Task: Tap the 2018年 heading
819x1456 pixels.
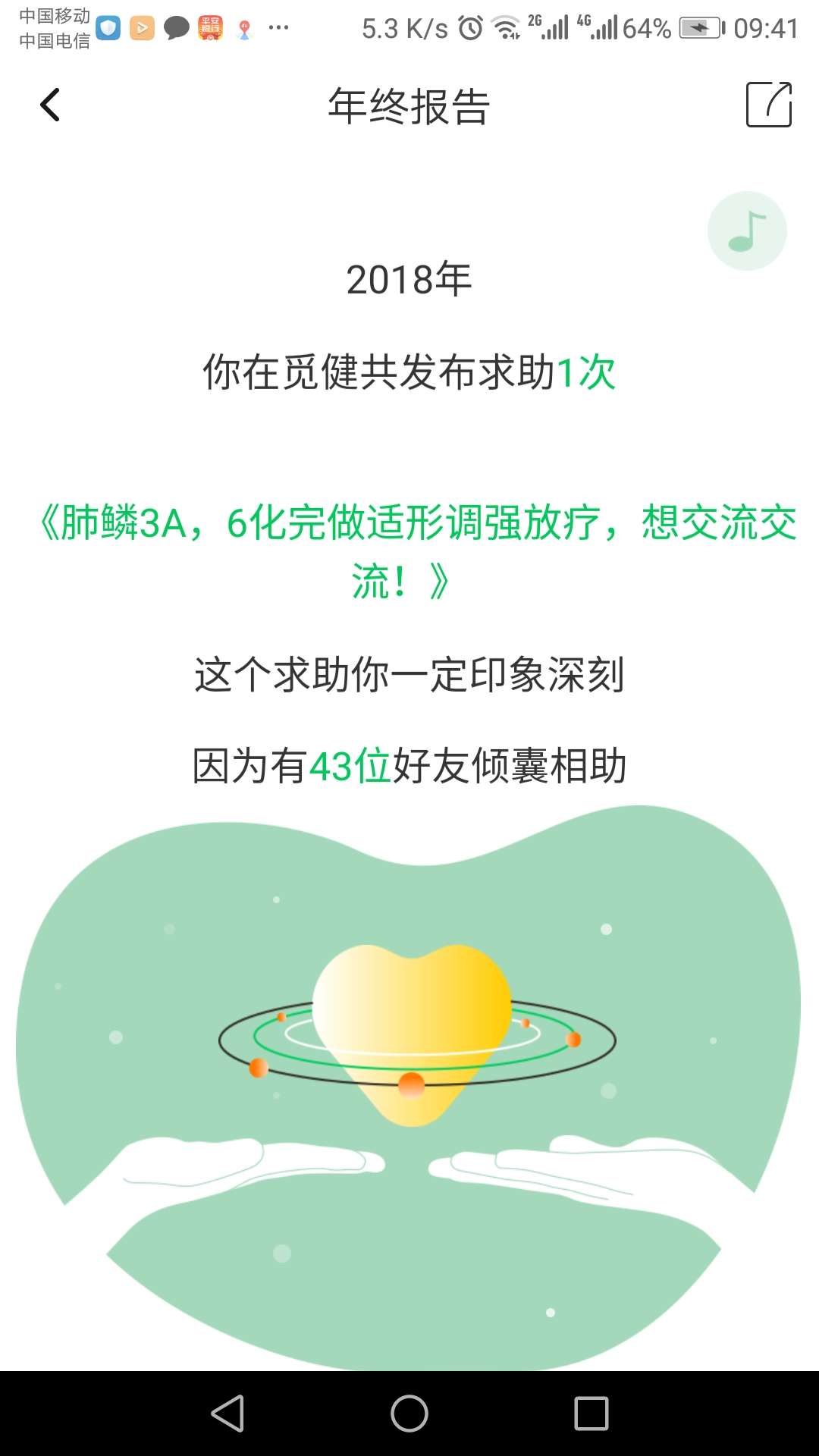Action: click(409, 279)
